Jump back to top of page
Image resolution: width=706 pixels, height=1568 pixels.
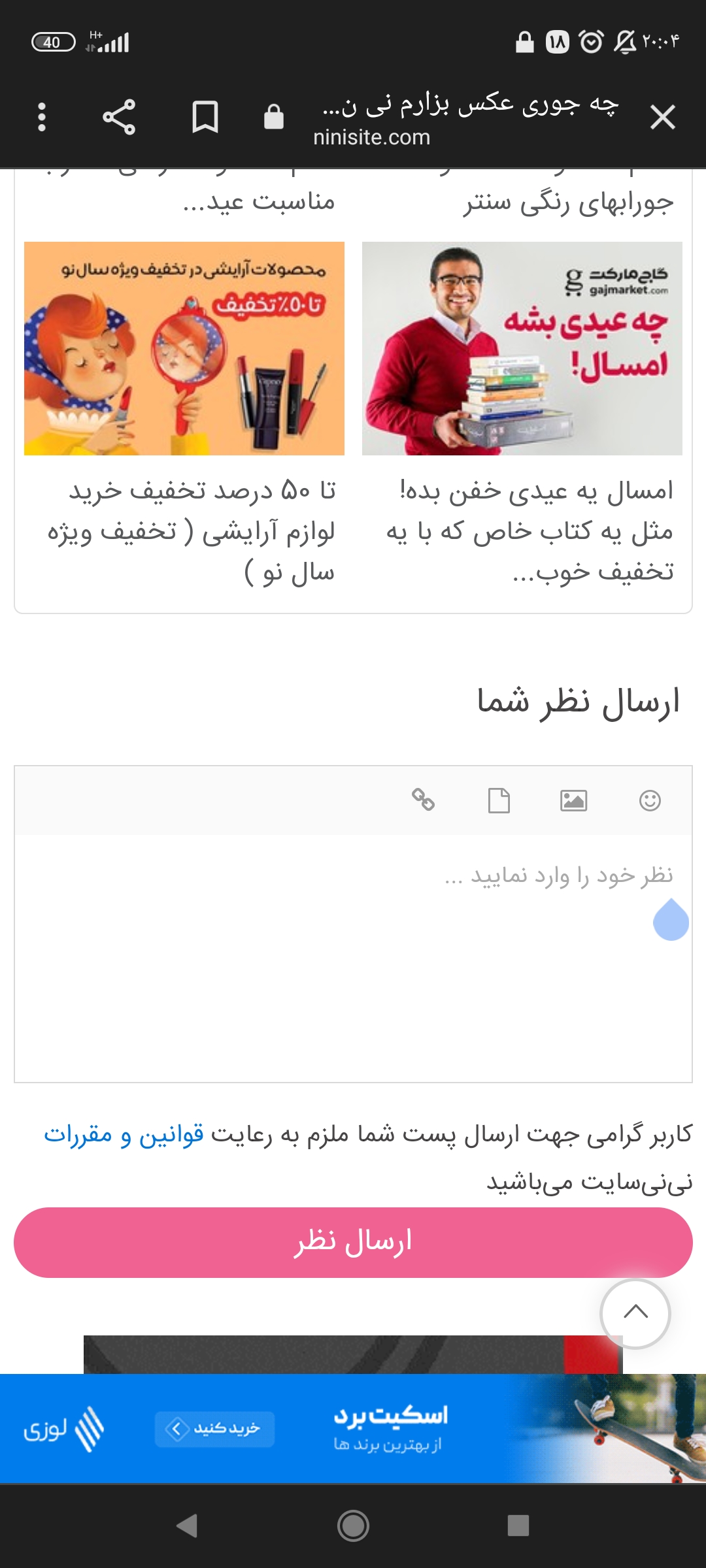click(x=635, y=1313)
